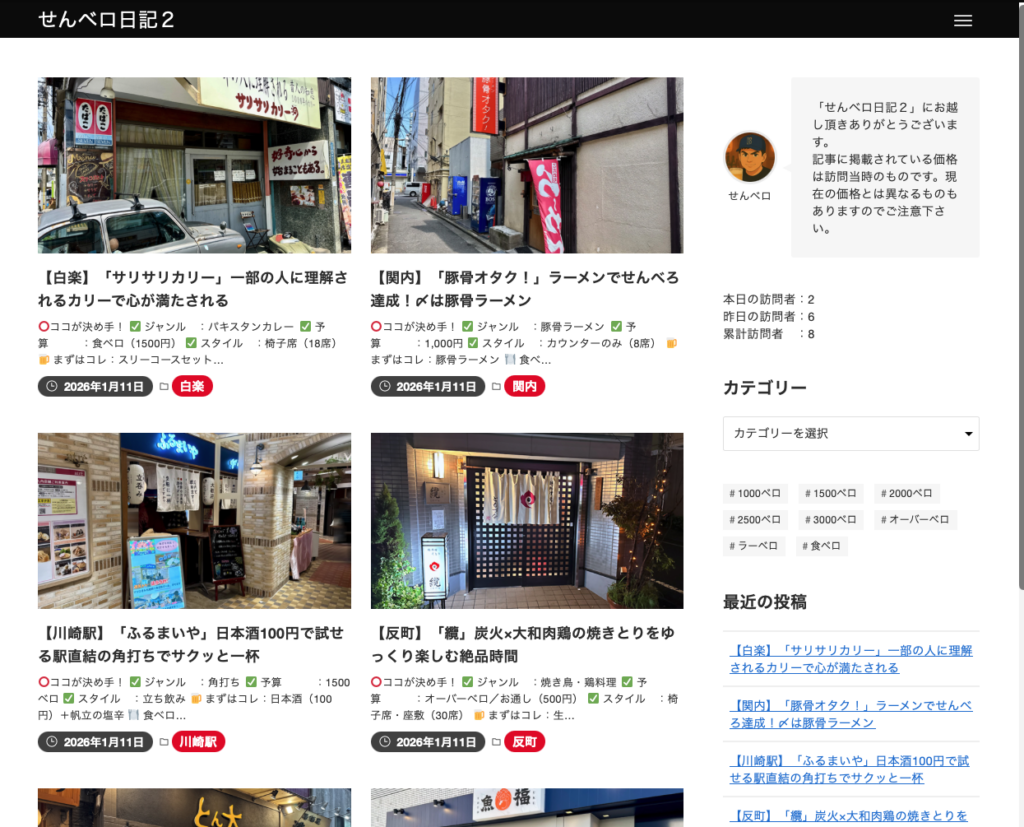The height and width of the screenshot is (827, 1024).
Task: Expand the カテゴリーを選択 dropdown
Action: 851,434
